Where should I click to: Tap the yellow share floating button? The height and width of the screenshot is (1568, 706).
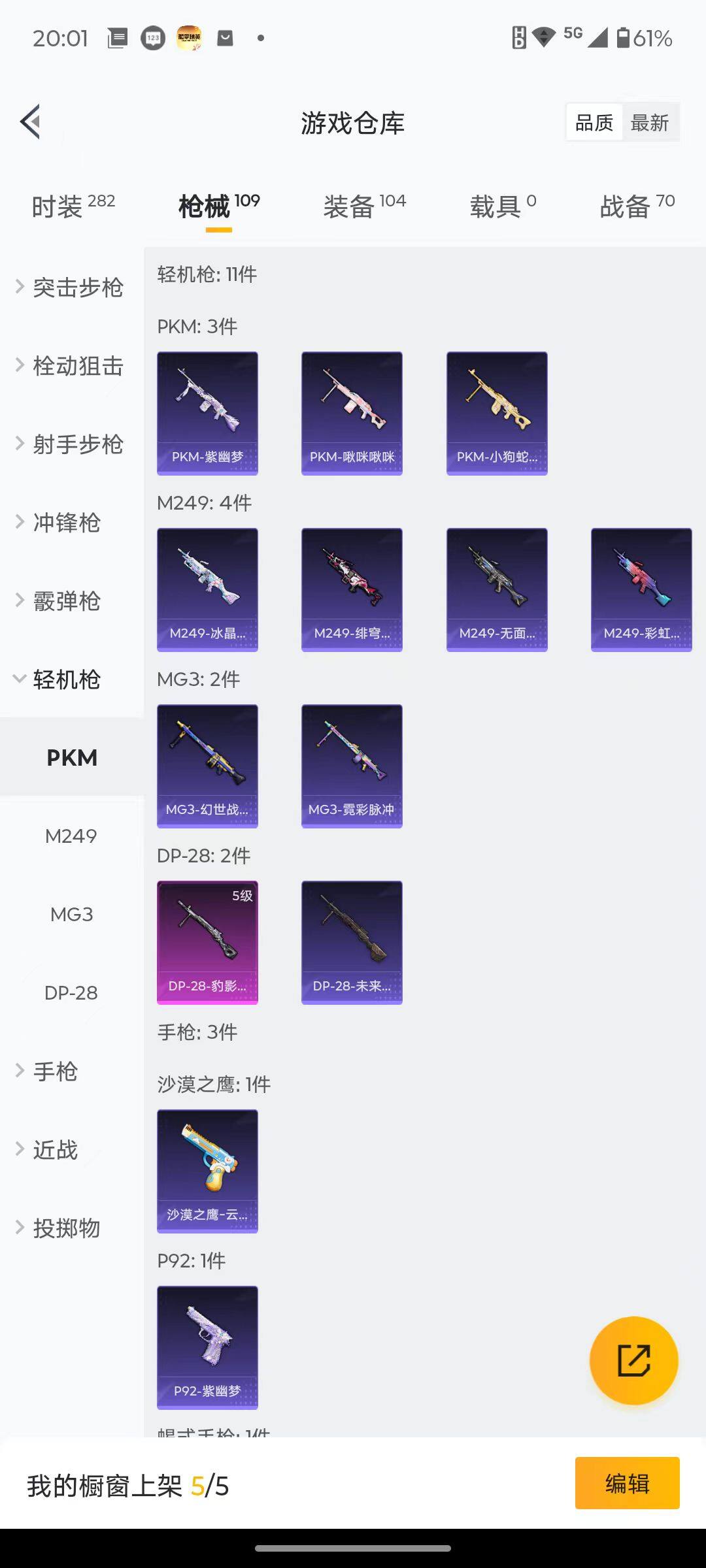[x=633, y=1360]
